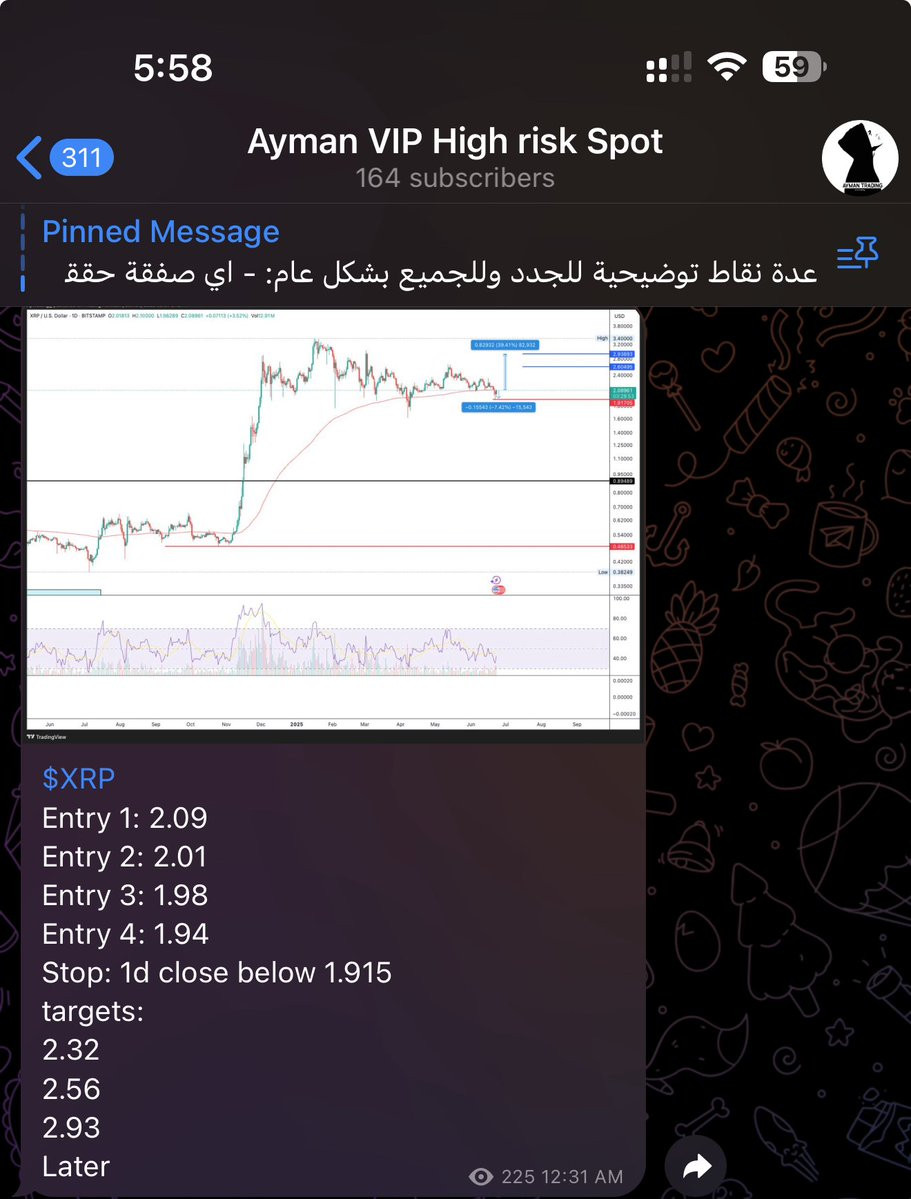Tap the $XRP cashtag link
This screenshot has height=1199, width=911.
80,779
